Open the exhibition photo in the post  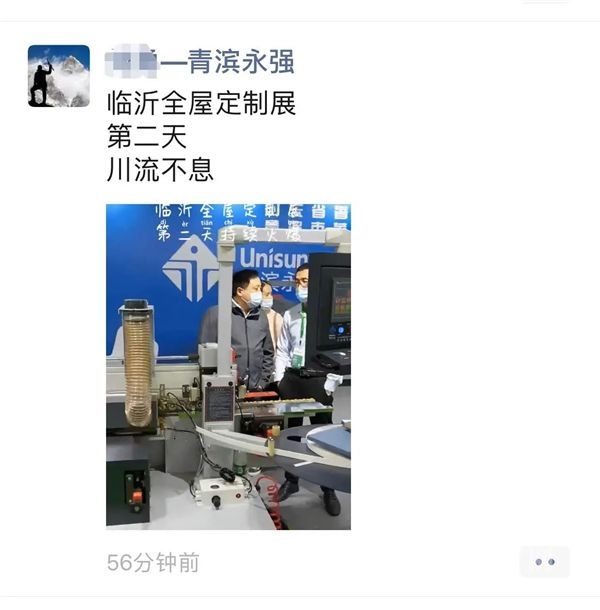(x=228, y=366)
